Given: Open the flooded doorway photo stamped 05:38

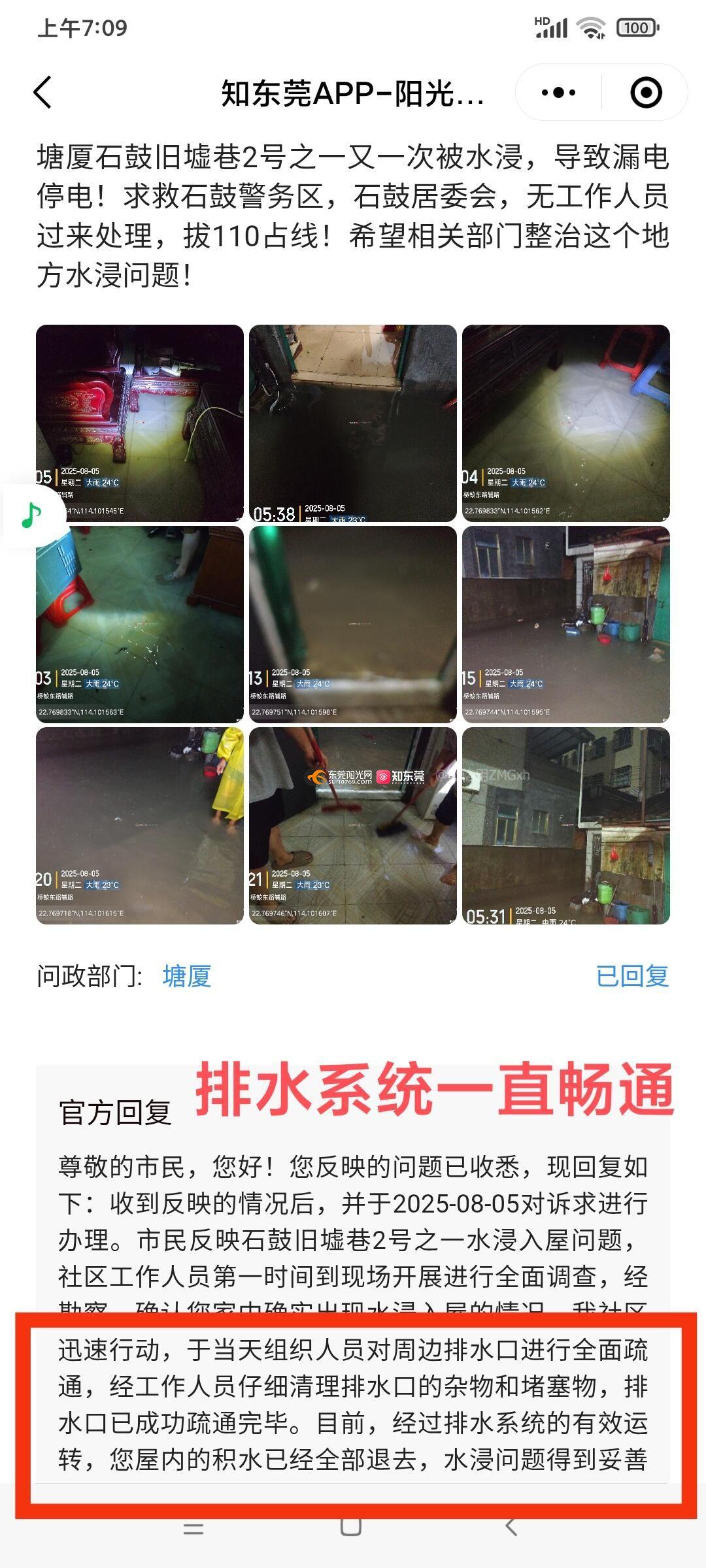Looking at the screenshot, I should click(x=352, y=422).
